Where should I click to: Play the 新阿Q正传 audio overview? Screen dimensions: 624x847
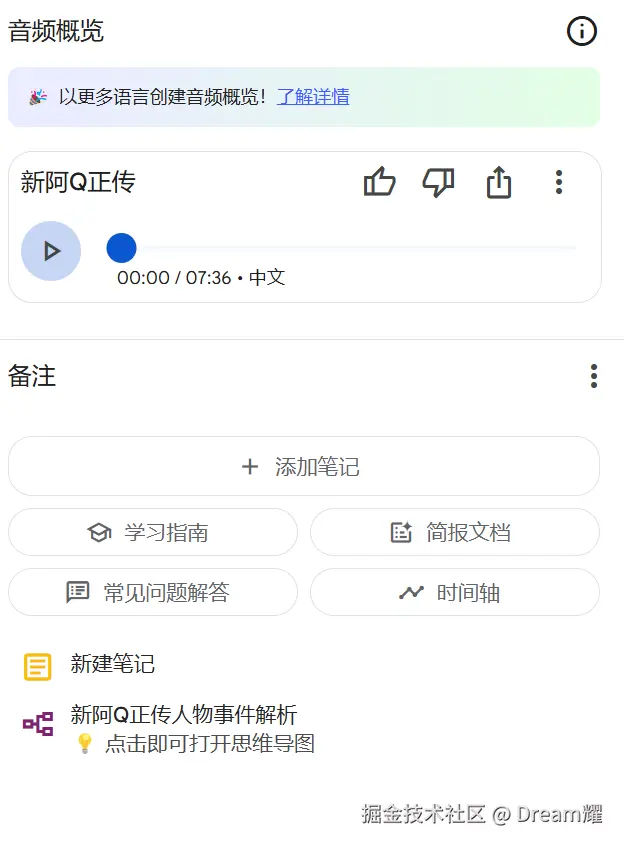pyautogui.click(x=51, y=251)
